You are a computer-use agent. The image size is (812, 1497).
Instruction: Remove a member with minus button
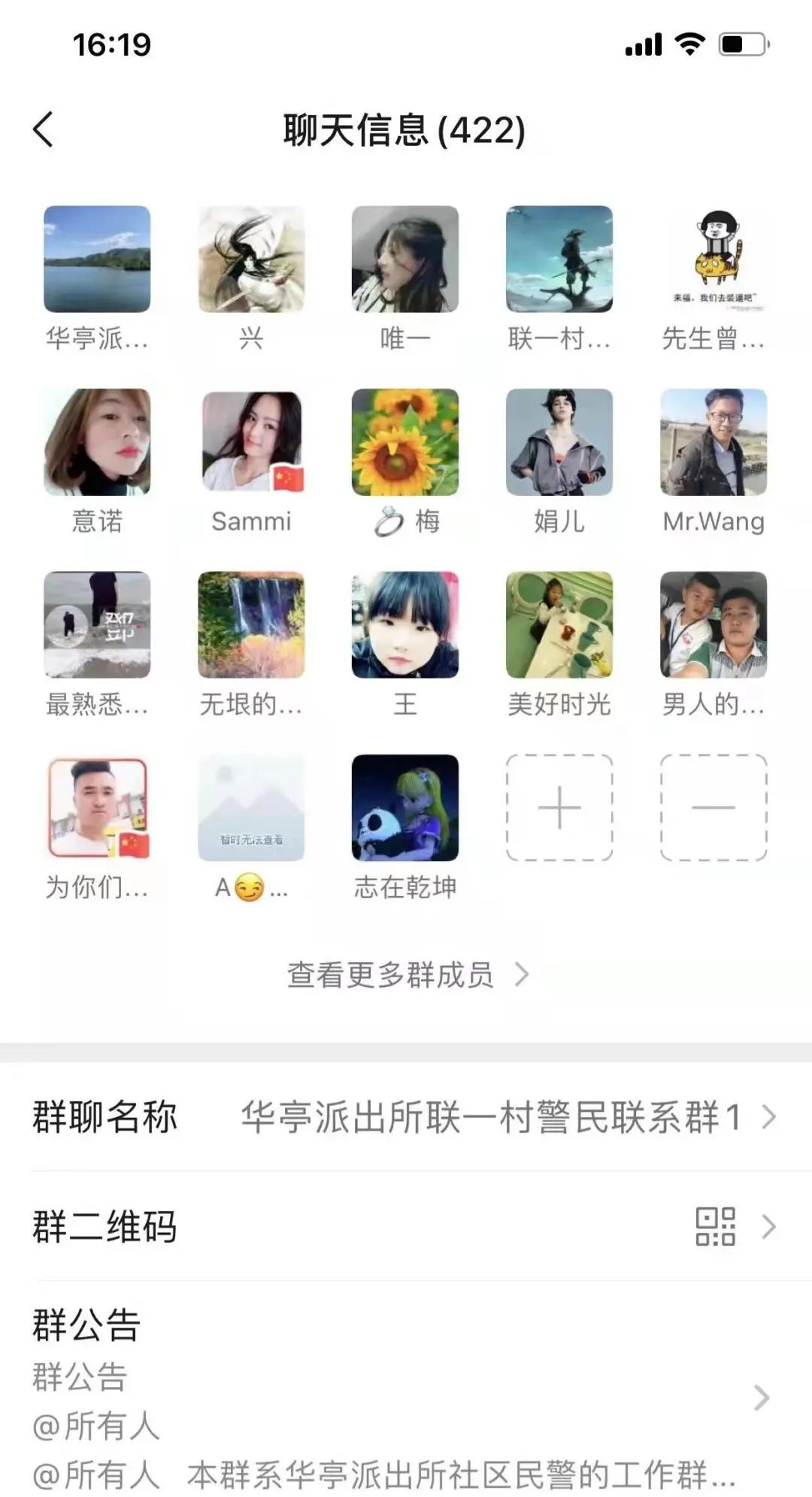click(714, 808)
